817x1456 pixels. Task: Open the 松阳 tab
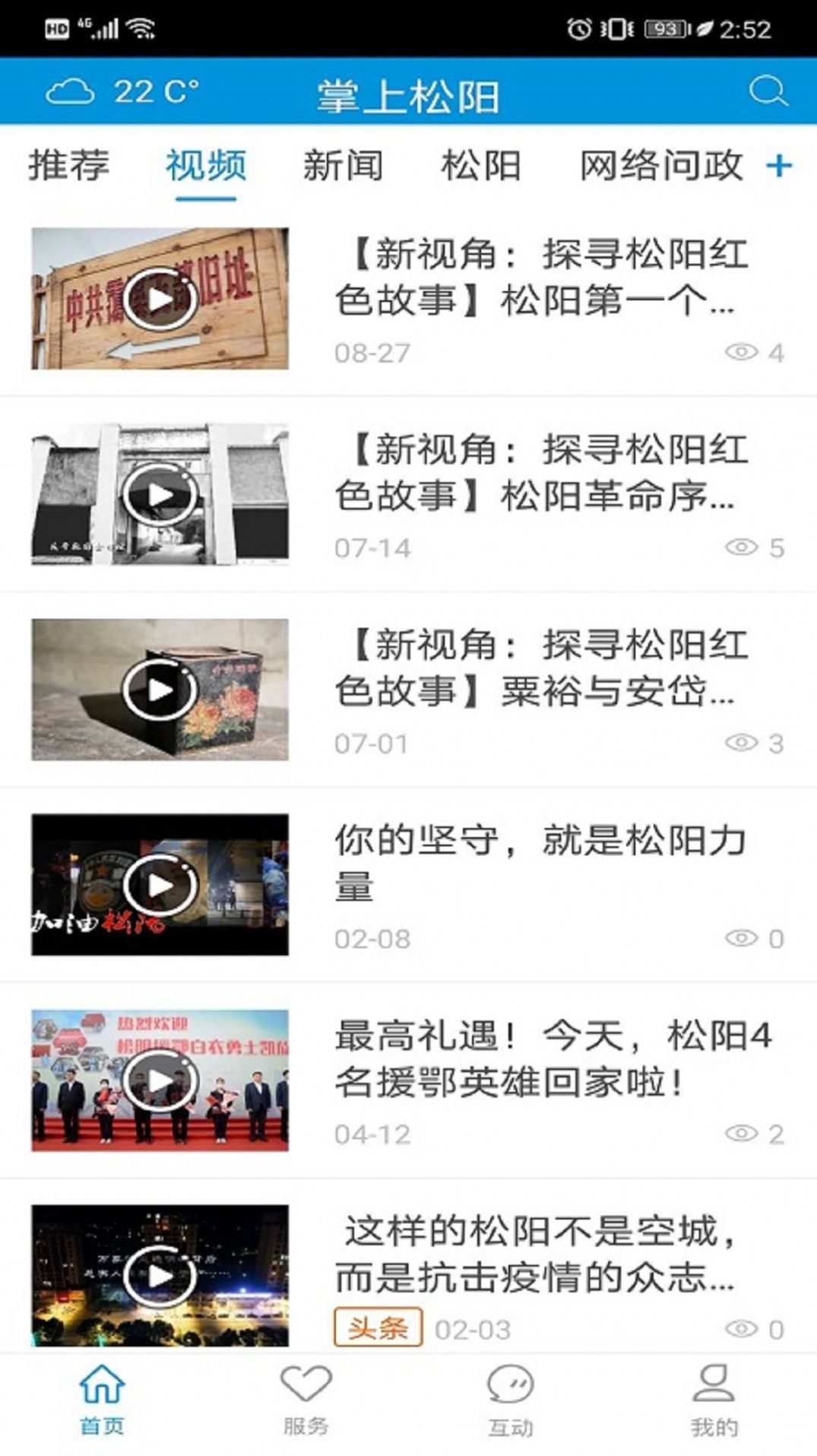pos(480,166)
